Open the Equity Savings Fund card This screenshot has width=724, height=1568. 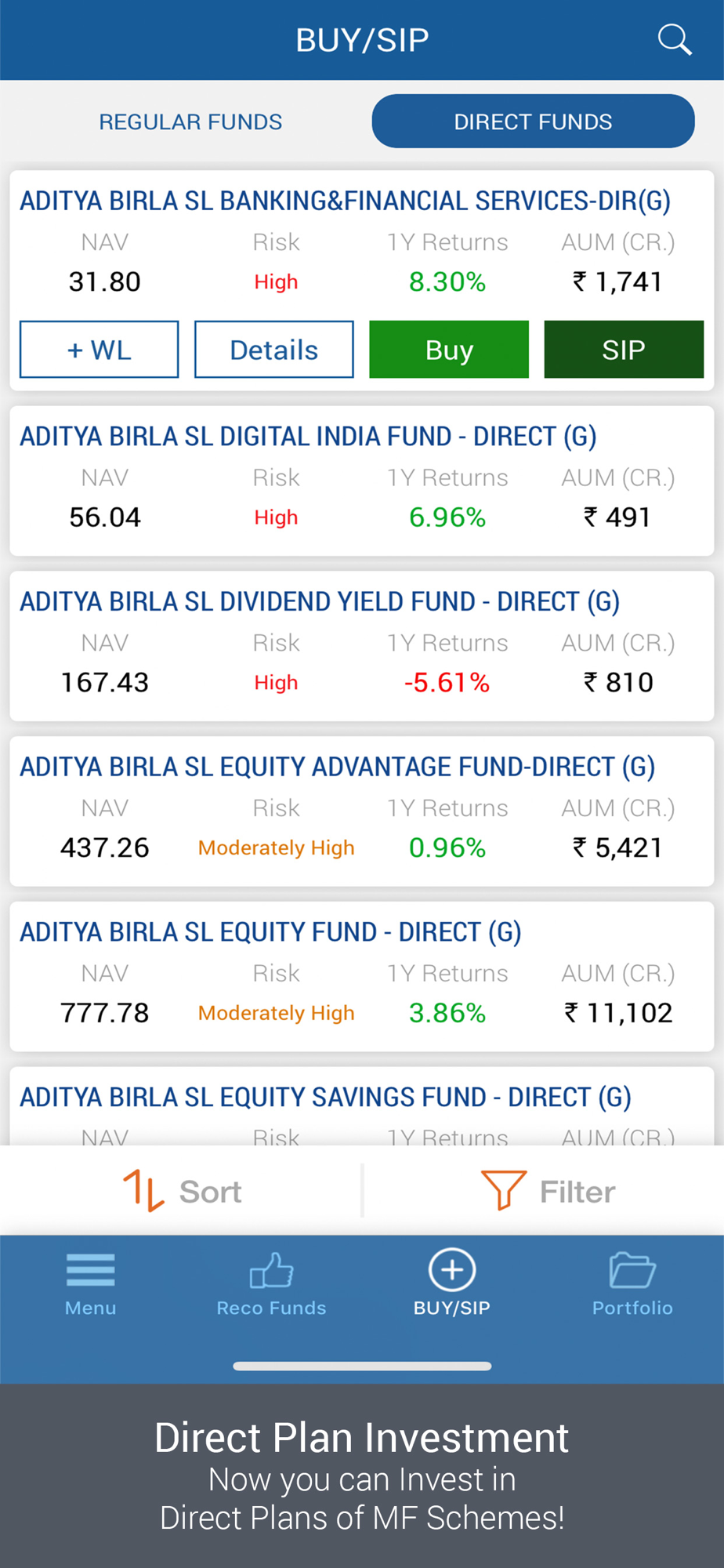pyautogui.click(x=362, y=1107)
